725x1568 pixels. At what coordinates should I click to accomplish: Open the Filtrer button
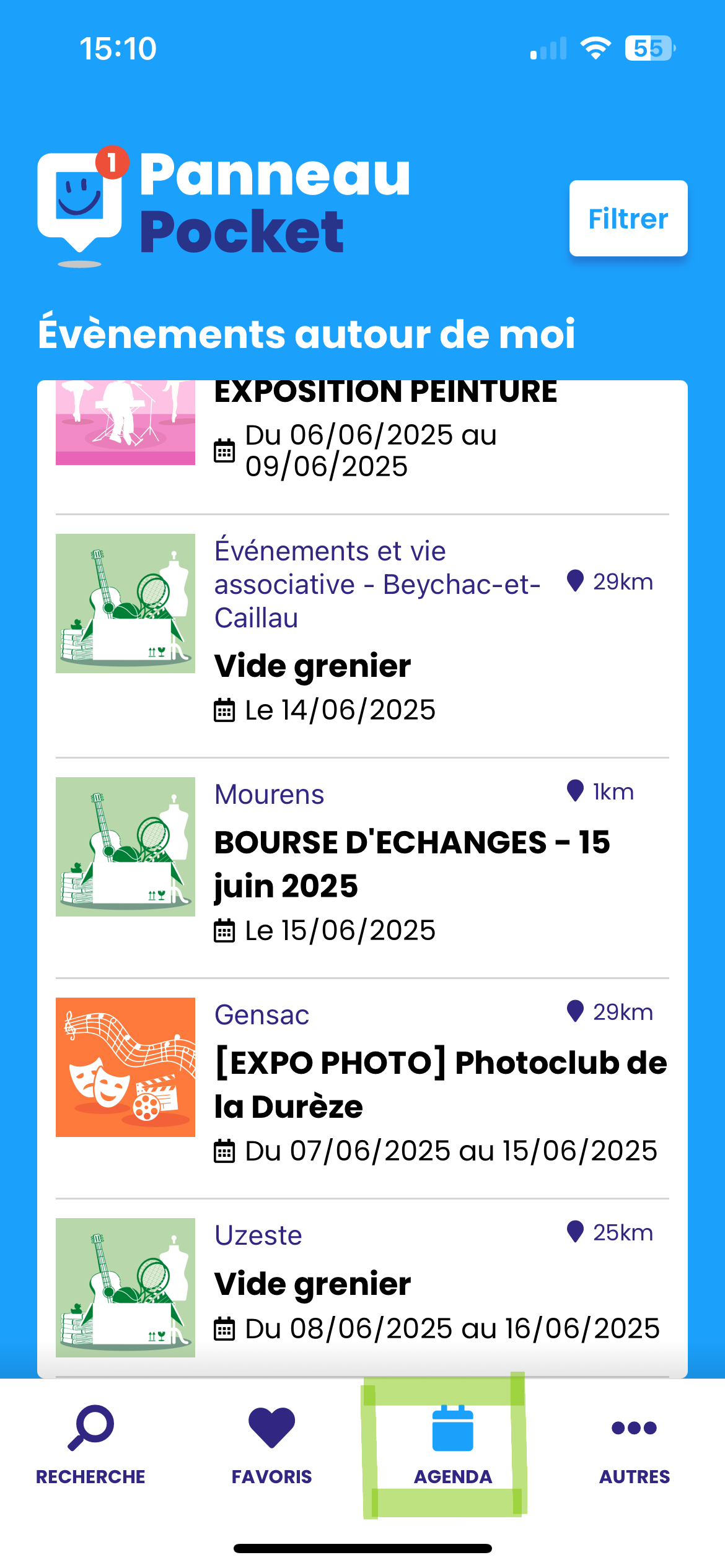pyautogui.click(x=628, y=219)
